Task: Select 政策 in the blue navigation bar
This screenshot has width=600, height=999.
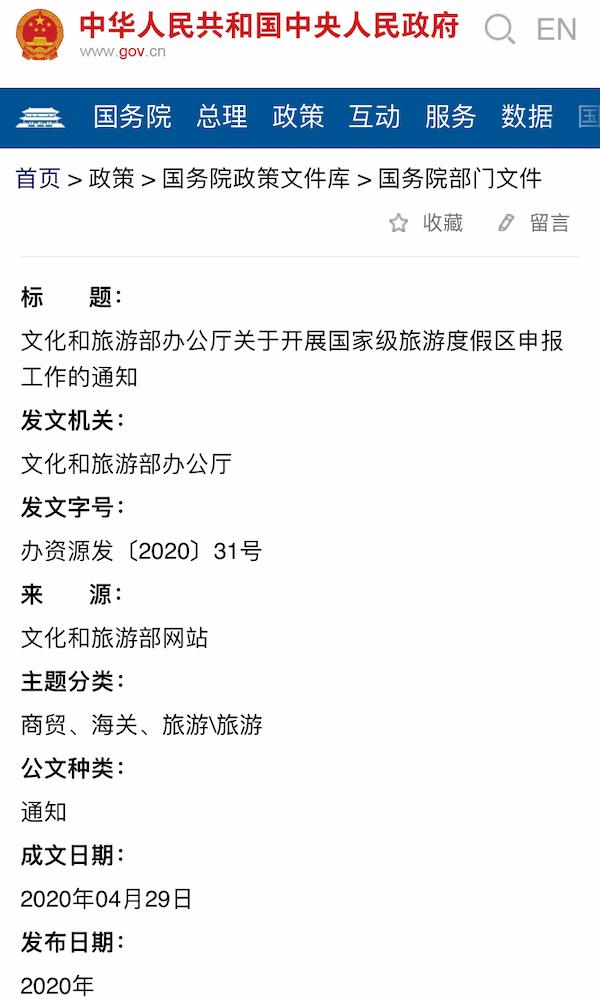Action: (298, 117)
